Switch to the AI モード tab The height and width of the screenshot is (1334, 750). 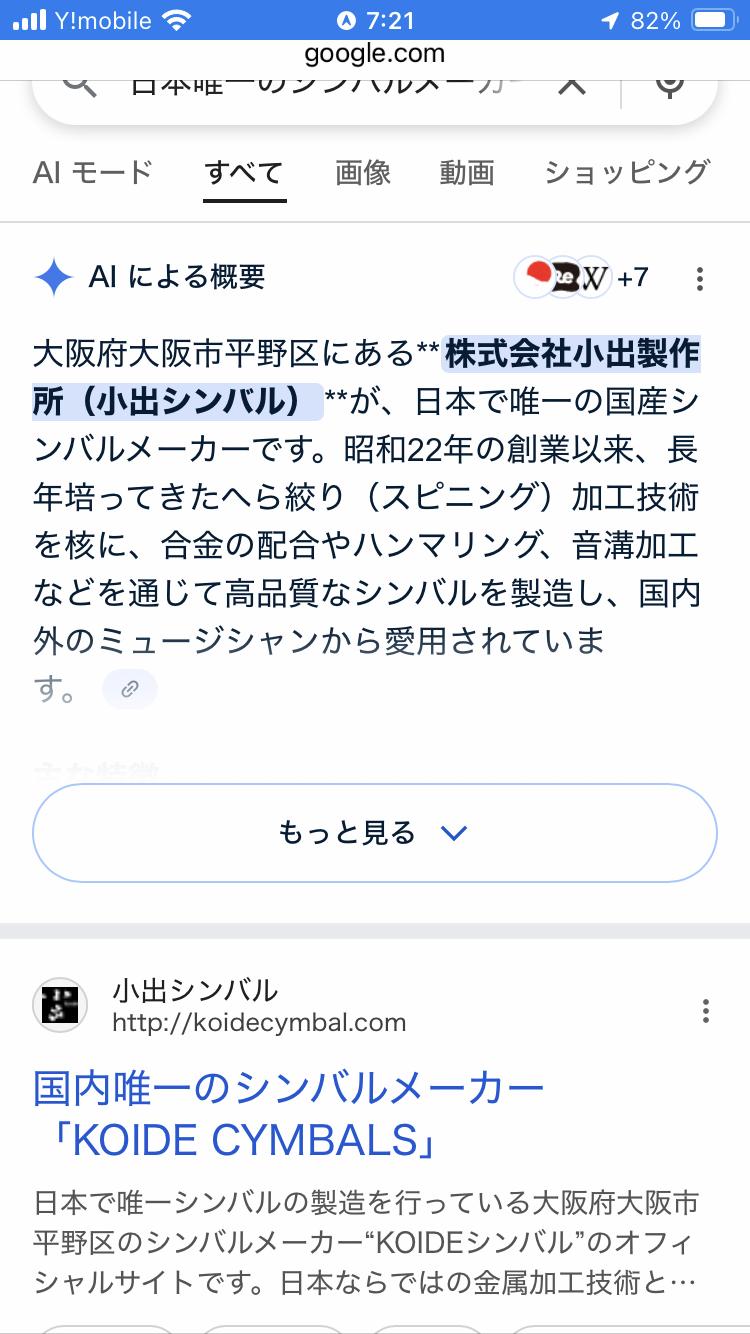coord(93,172)
